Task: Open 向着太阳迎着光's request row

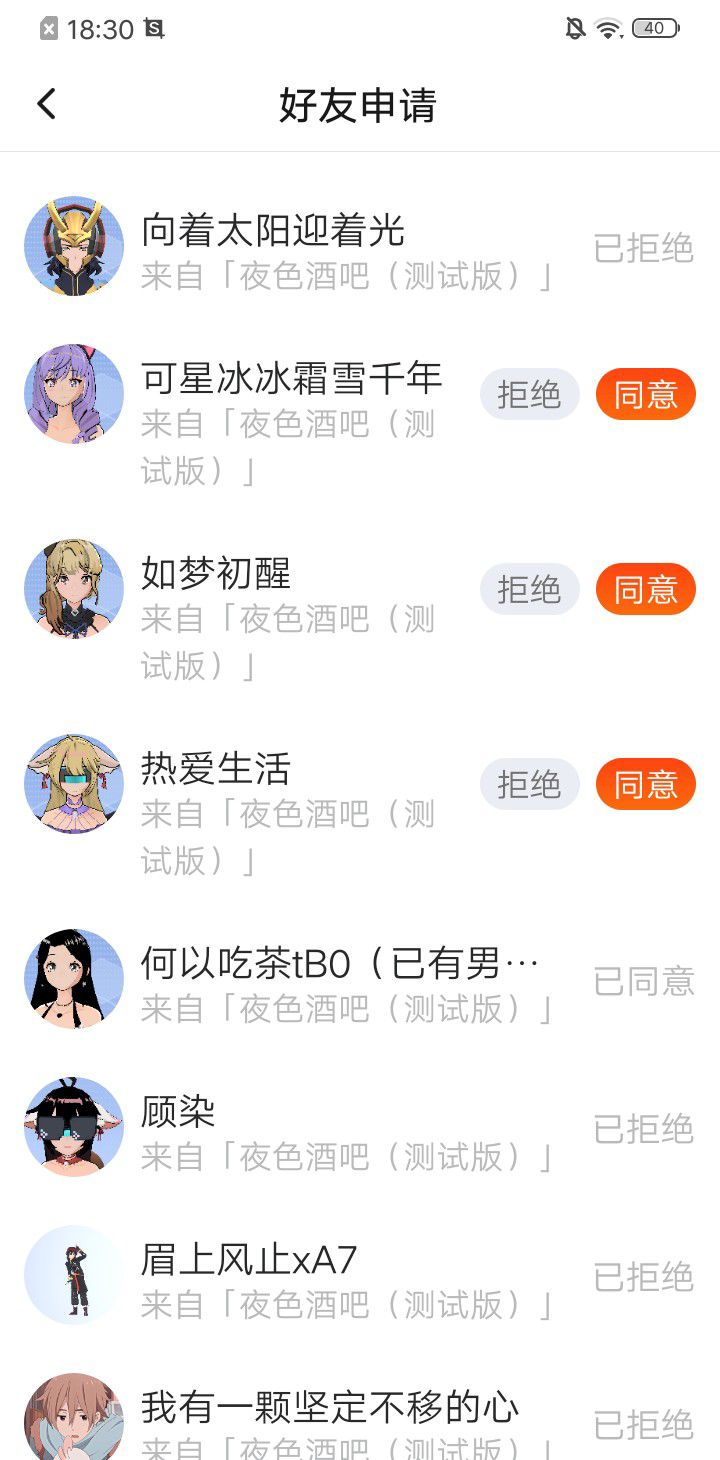Action: coord(360,247)
